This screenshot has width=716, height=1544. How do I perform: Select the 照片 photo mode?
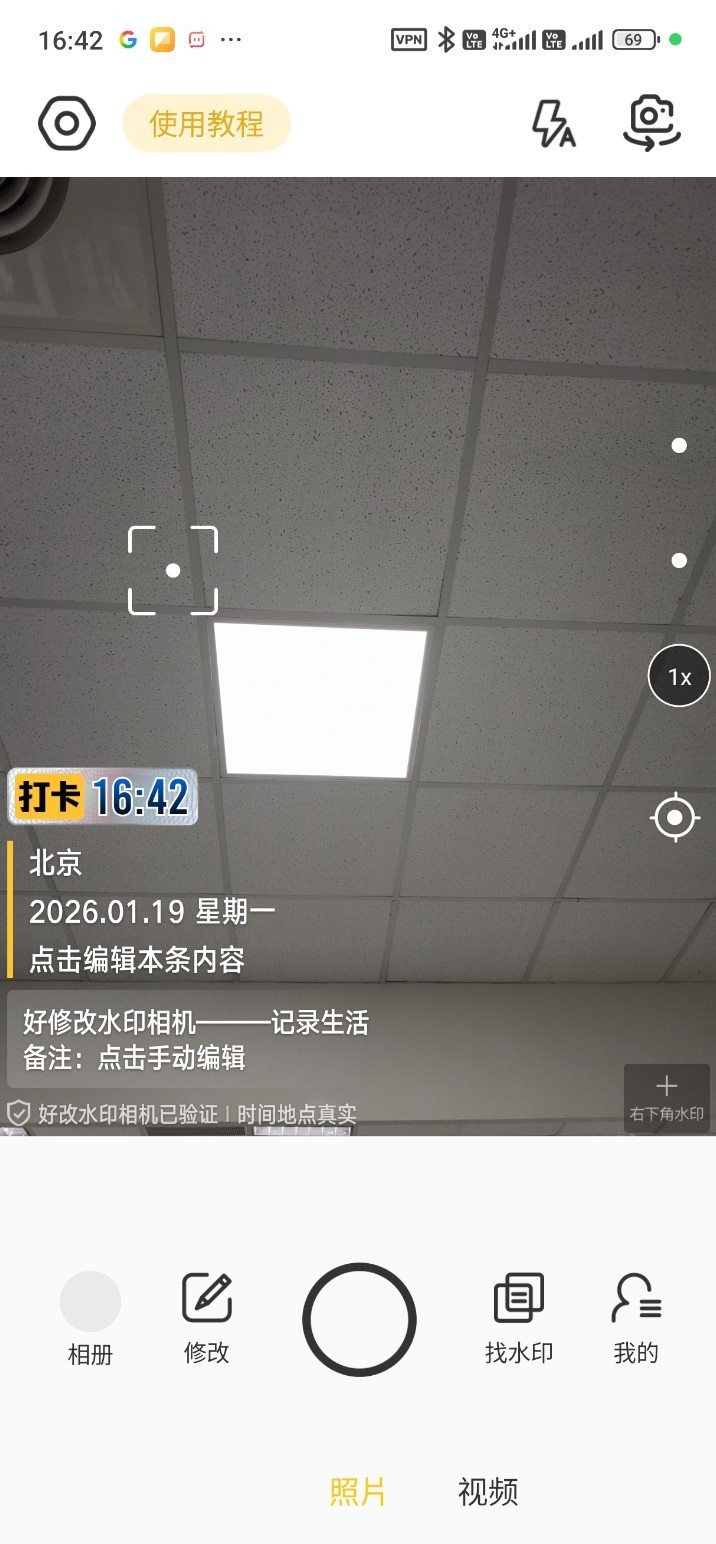tap(358, 1492)
